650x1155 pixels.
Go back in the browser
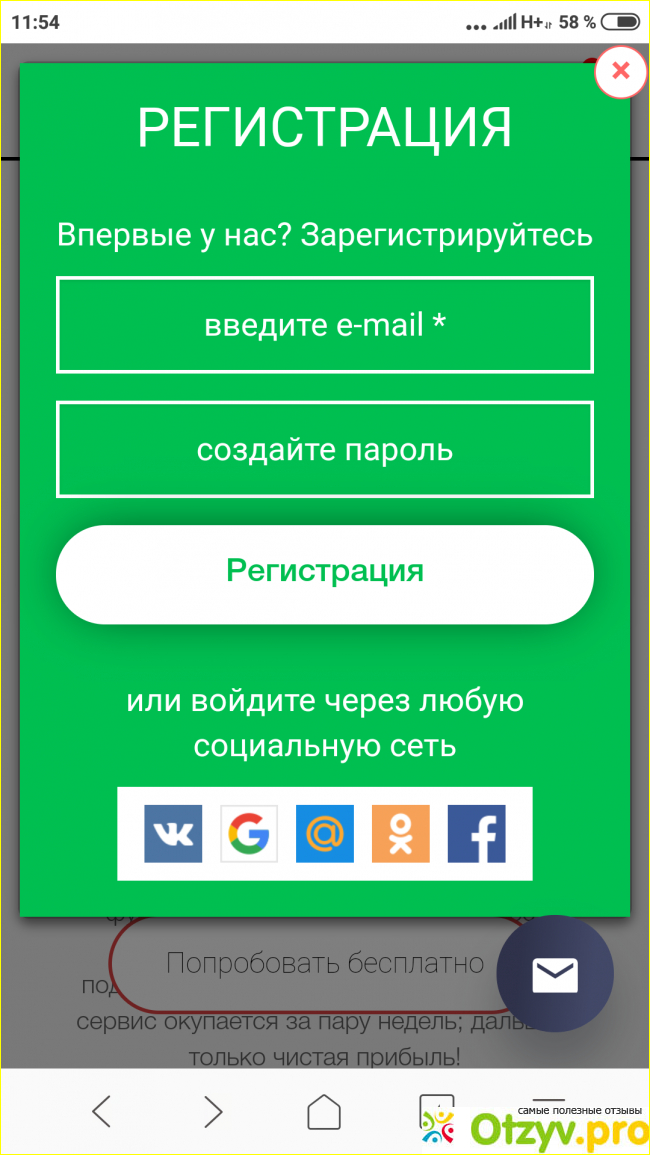click(101, 1111)
